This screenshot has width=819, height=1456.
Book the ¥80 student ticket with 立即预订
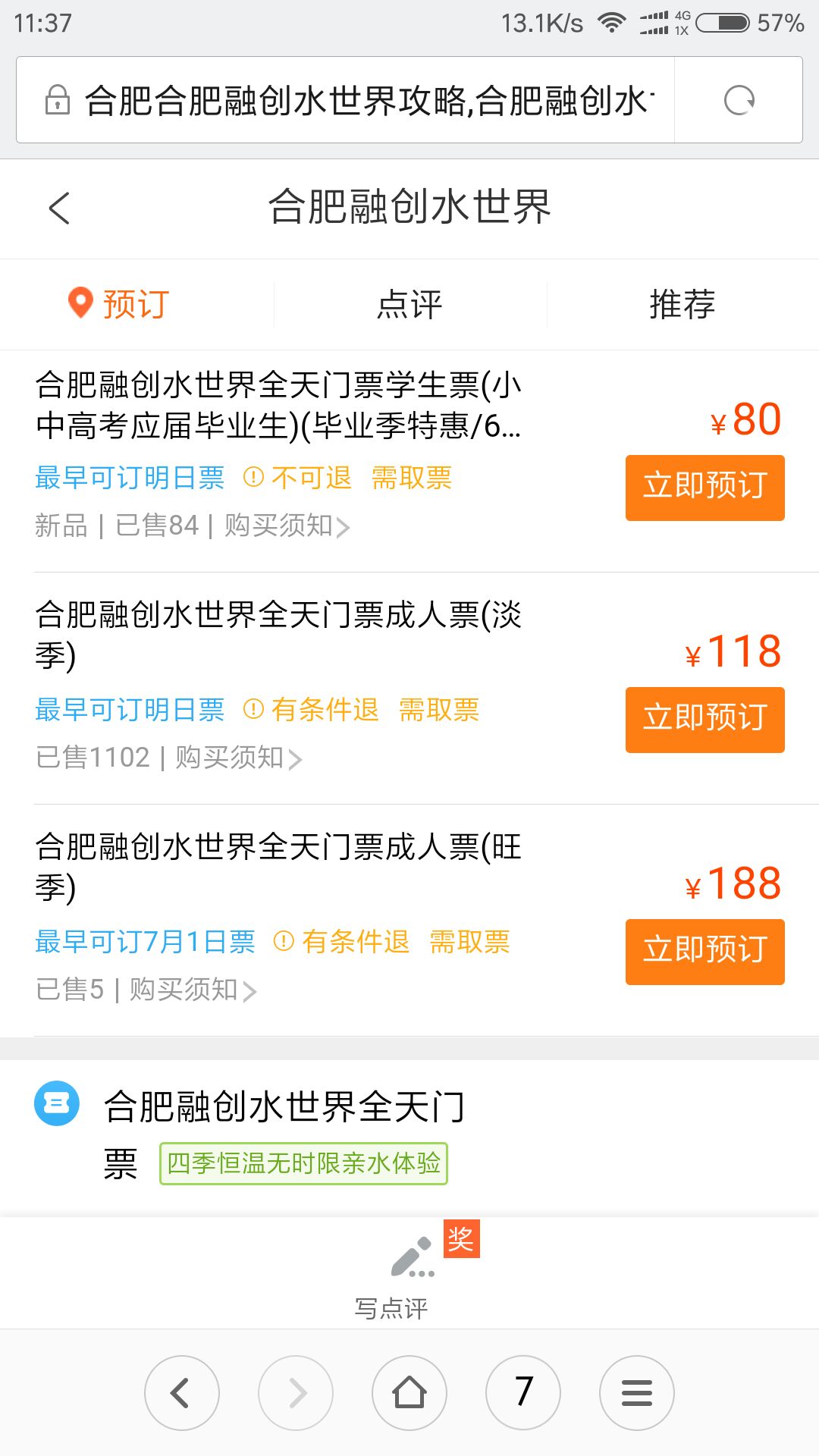(704, 488)
